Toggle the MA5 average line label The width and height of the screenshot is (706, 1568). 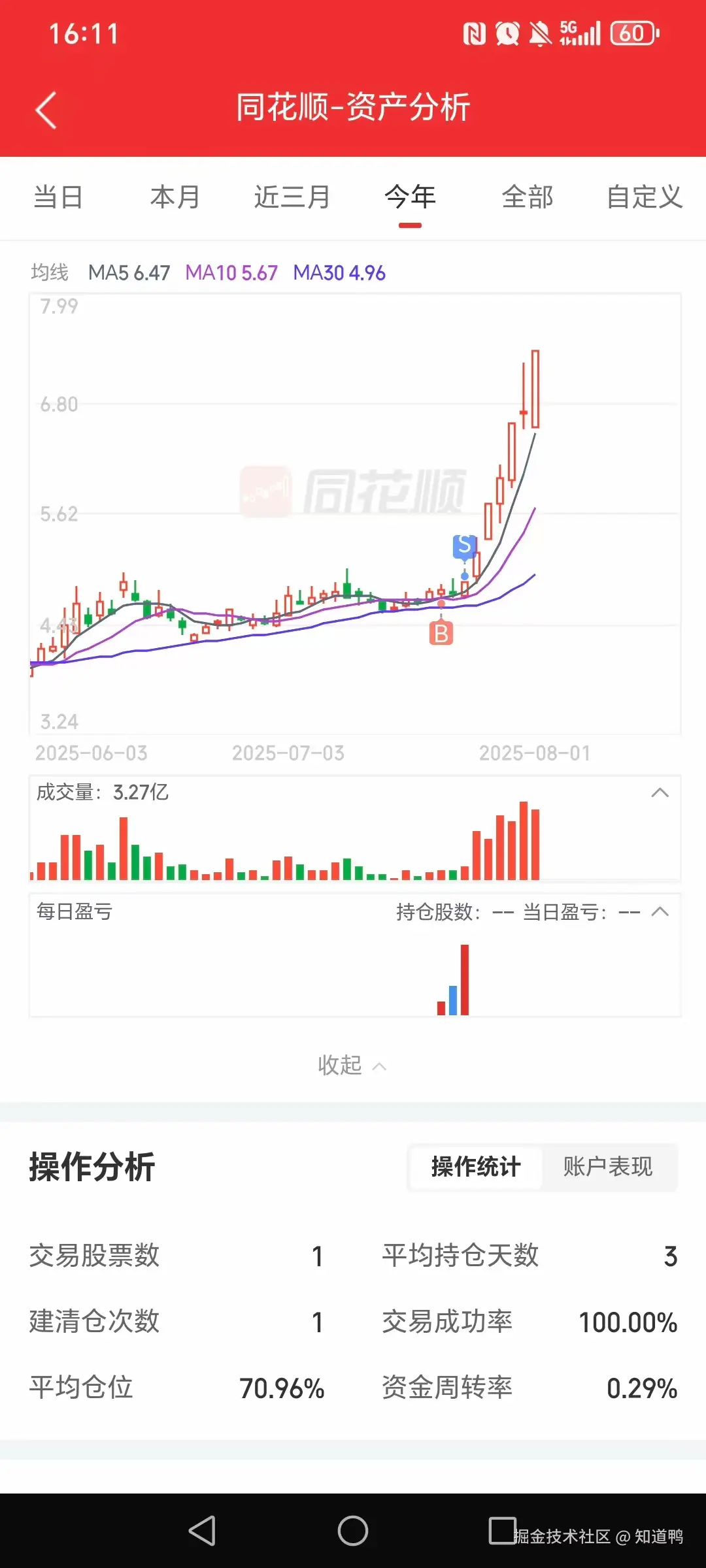point(128,273)
